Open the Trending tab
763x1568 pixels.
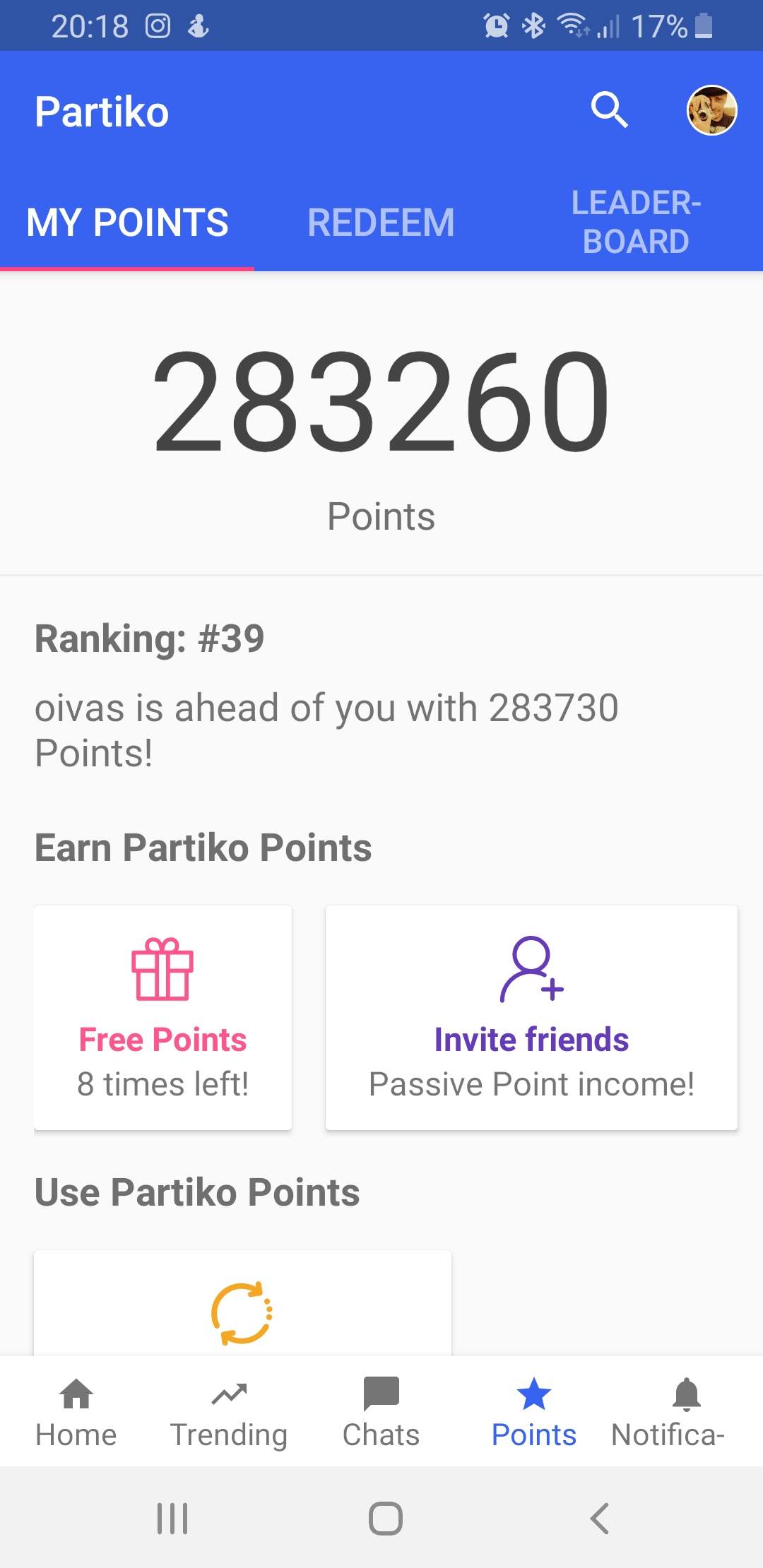click(229, 1411)
